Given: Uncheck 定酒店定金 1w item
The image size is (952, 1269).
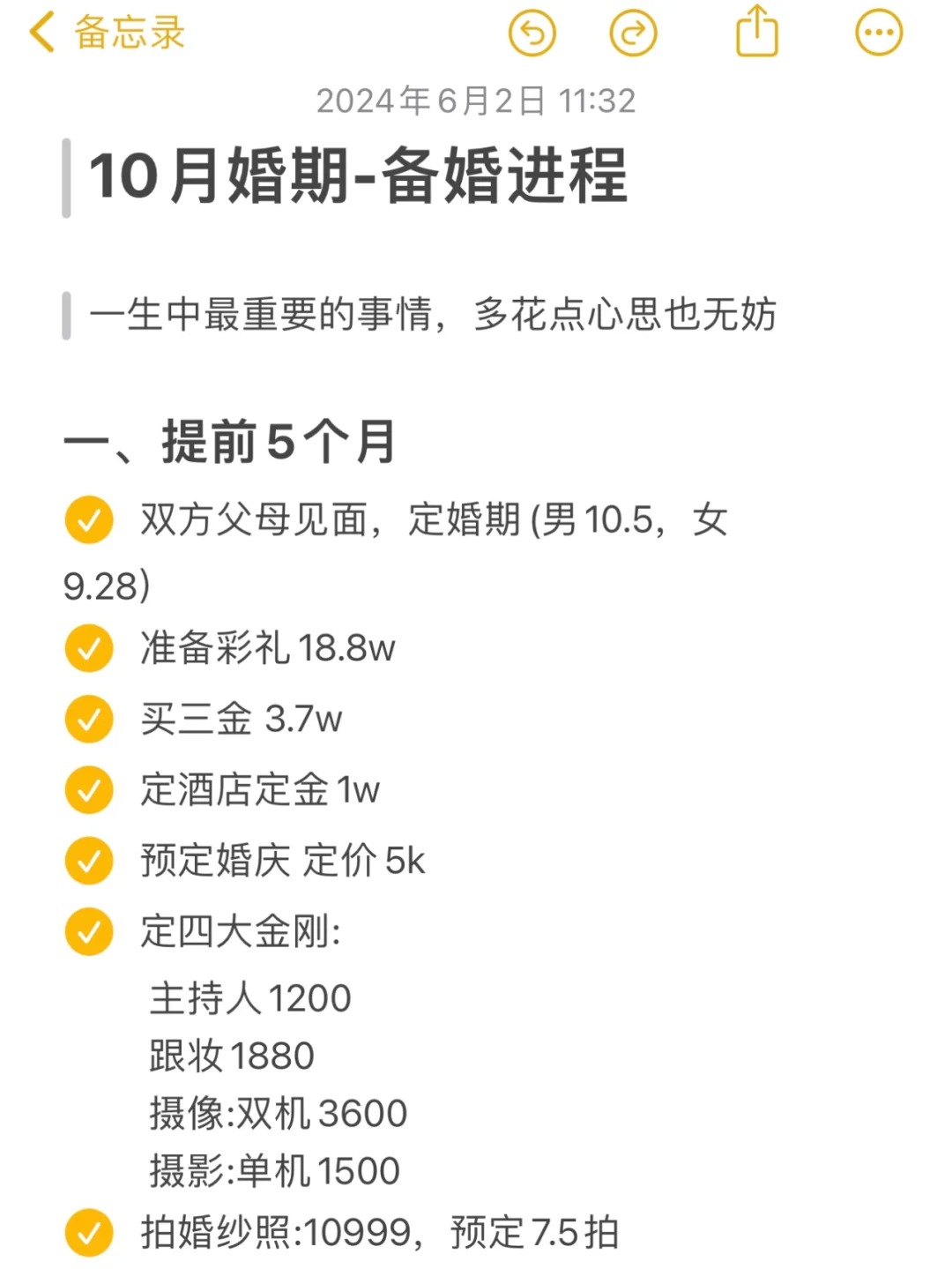Looking at the screenshot, I should 89,789.
